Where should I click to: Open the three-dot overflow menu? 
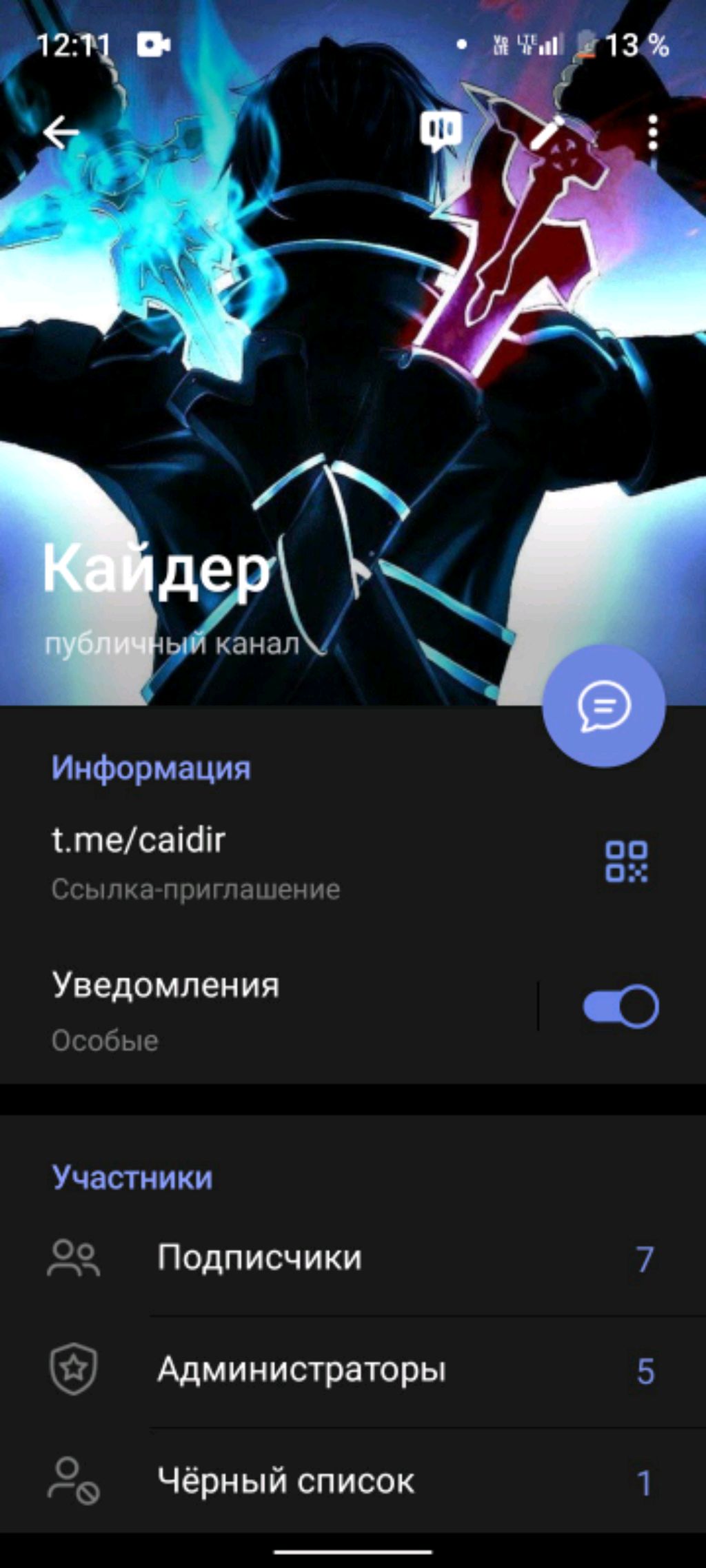click(652, 132)
